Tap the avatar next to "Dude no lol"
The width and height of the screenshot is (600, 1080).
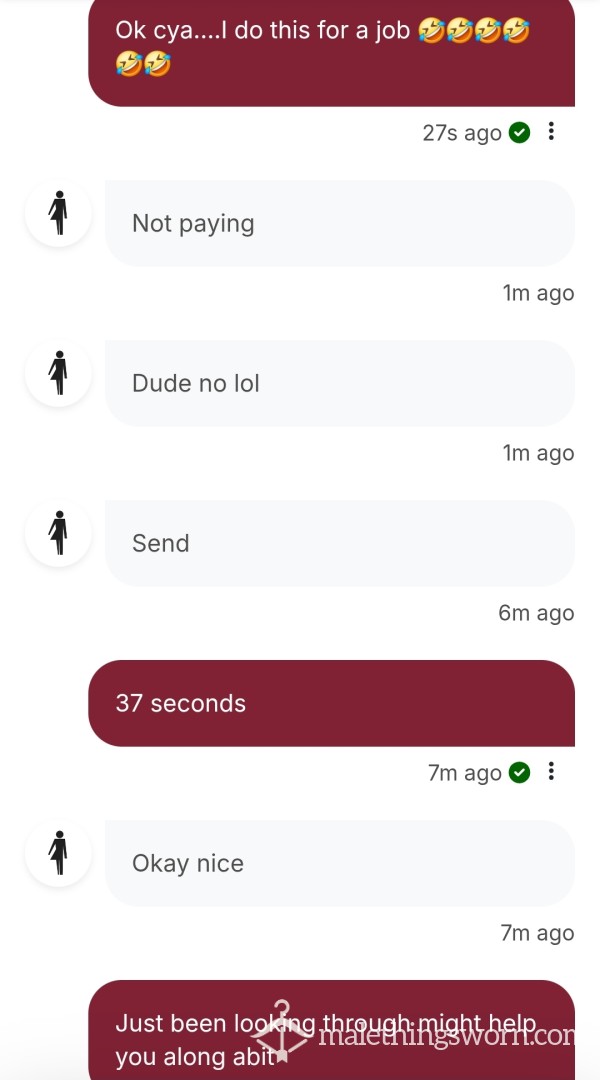[x=59, y=373]
